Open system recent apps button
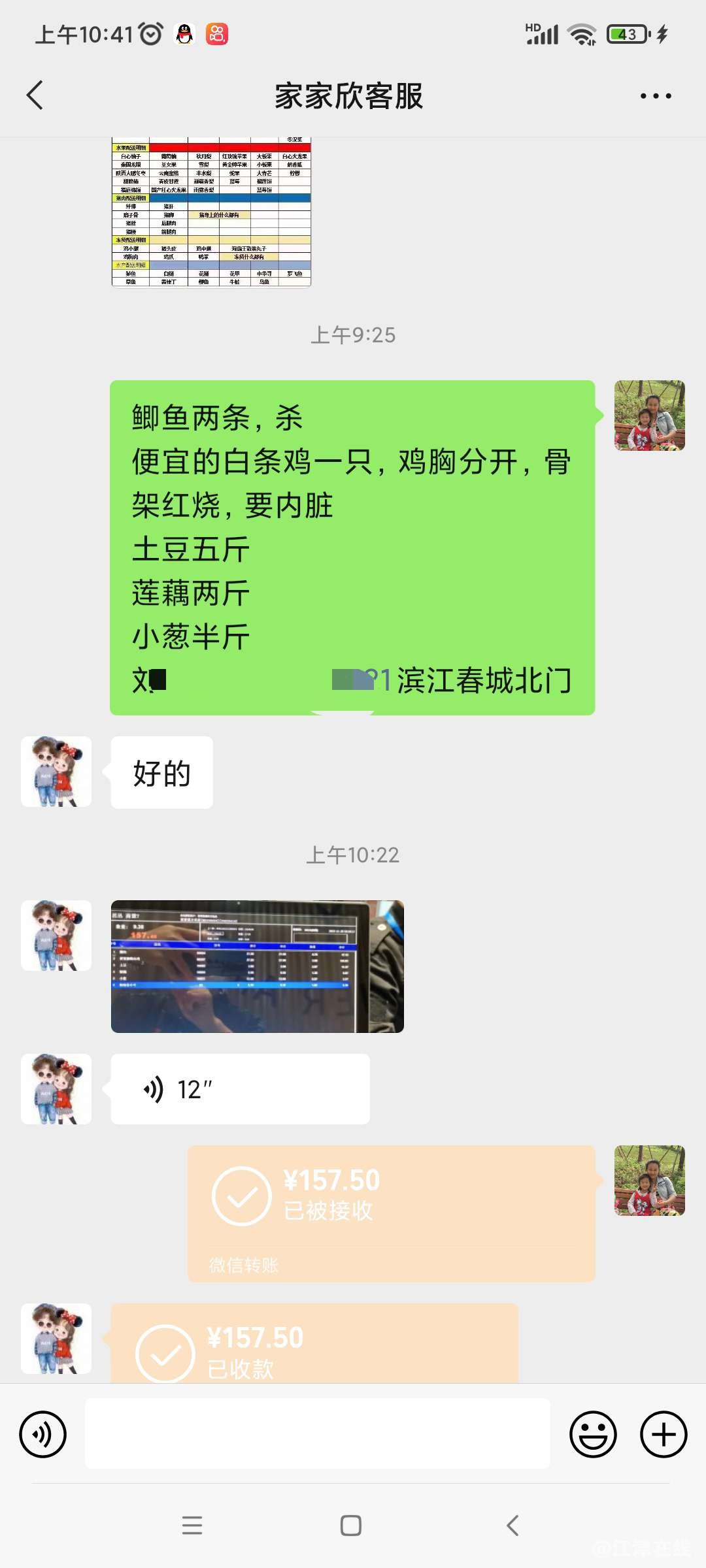The image size is (706, 1568). coord(192,1526)
